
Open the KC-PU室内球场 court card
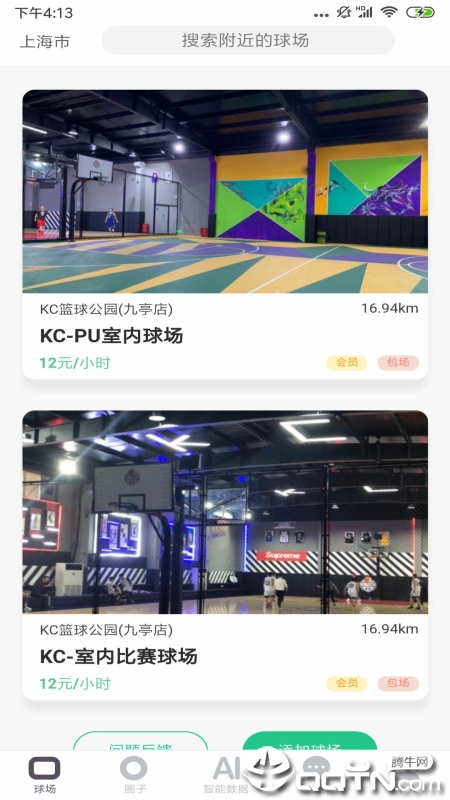point(225,235)
